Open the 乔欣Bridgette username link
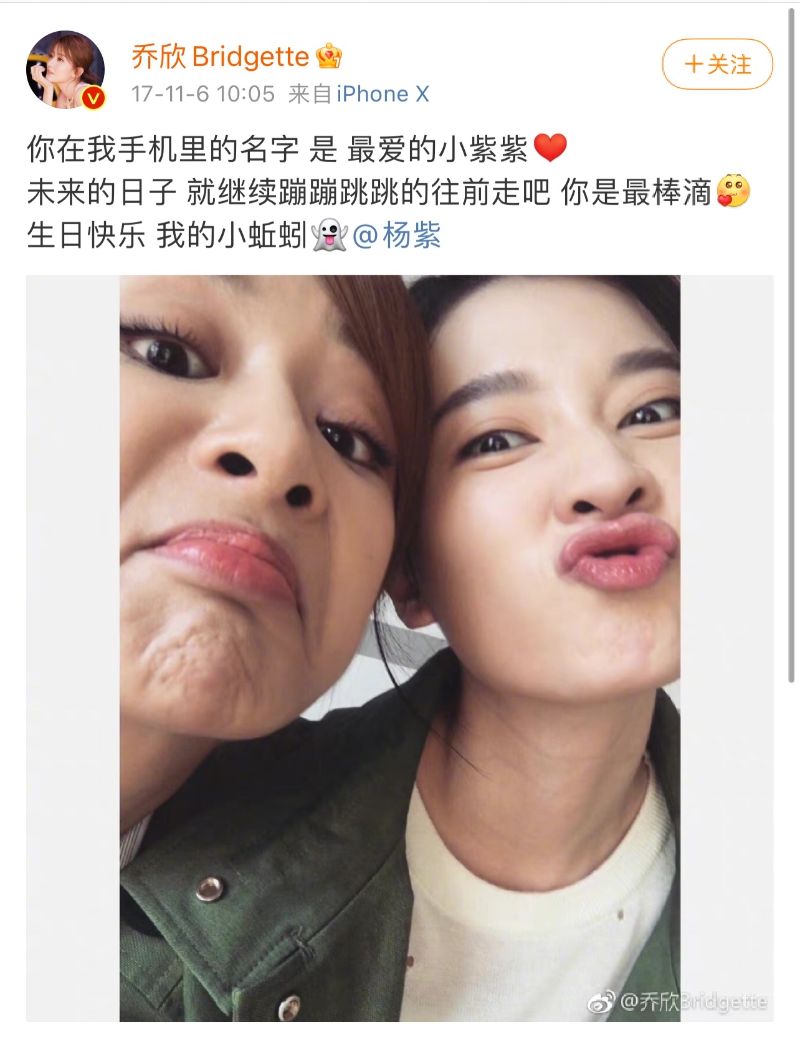 (220, 56)
